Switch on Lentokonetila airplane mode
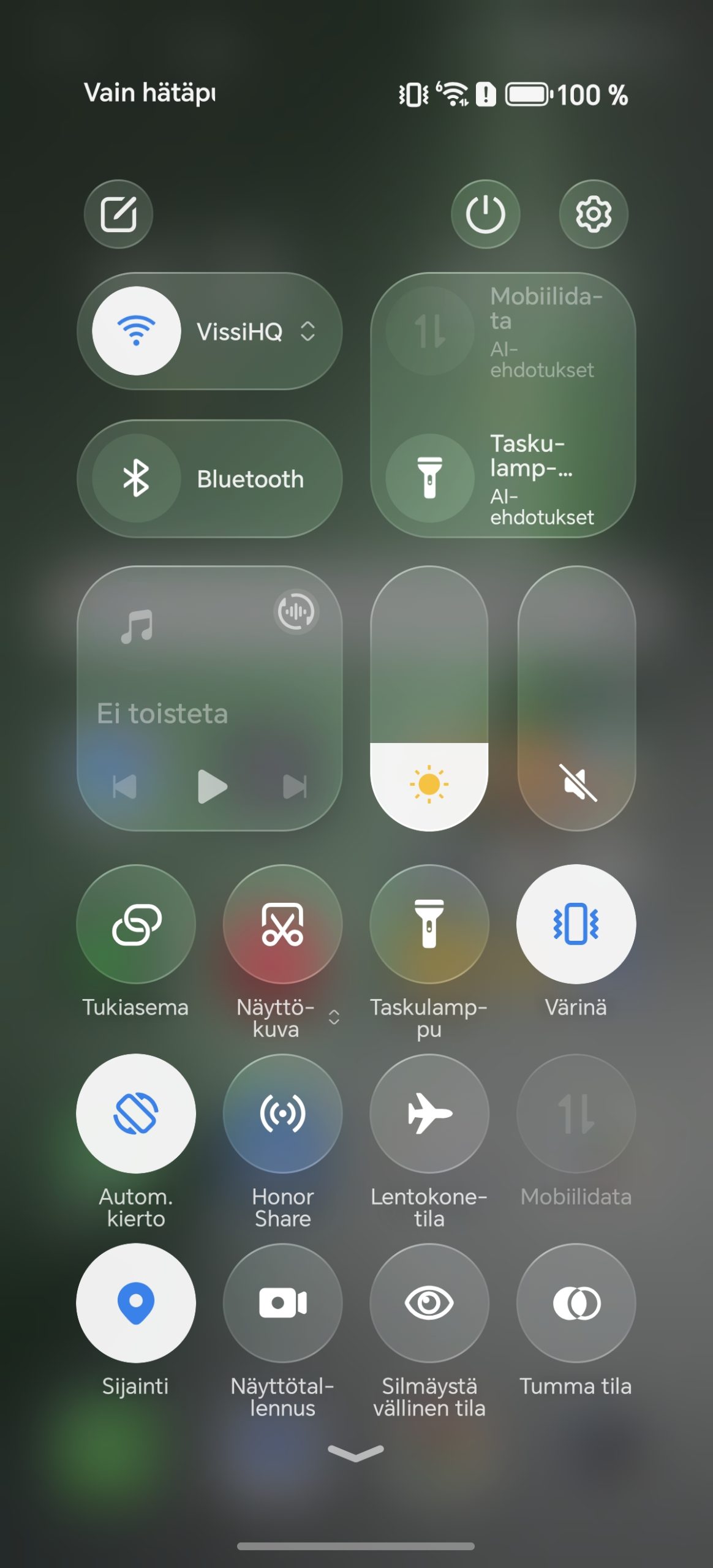The height and width of the screenshot is (1568, 713). click(429, 1113)
